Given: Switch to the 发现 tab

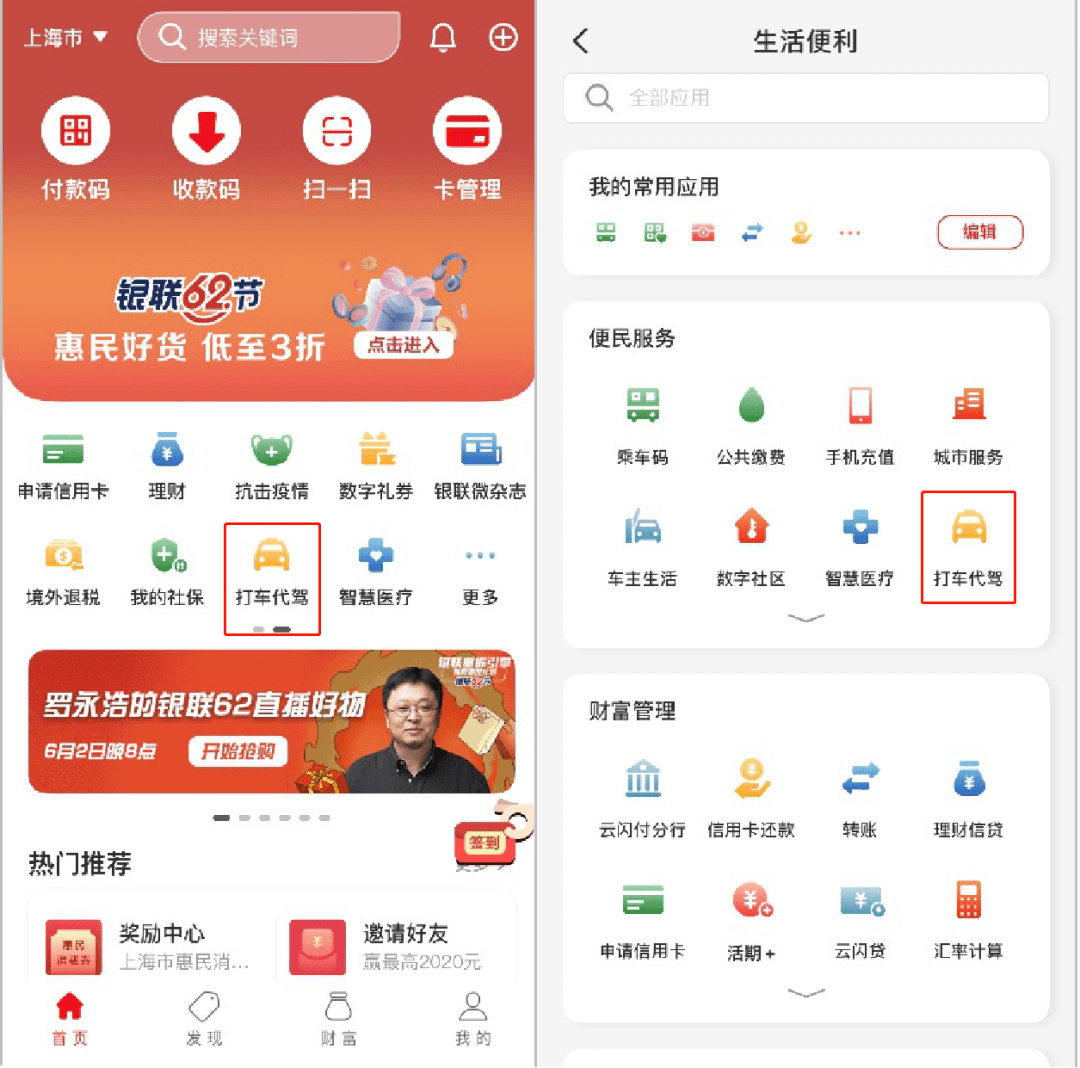Looking at the screenshot, I should pos(204,1020).
